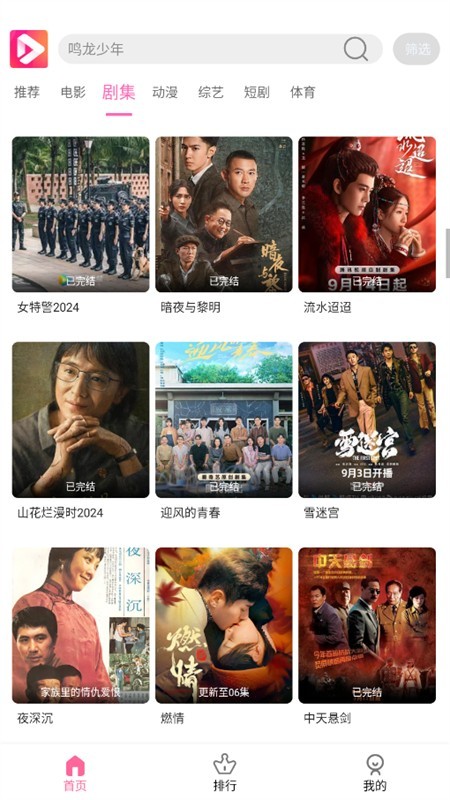Switch to the 推荐 tab

(x=27, y=92)
